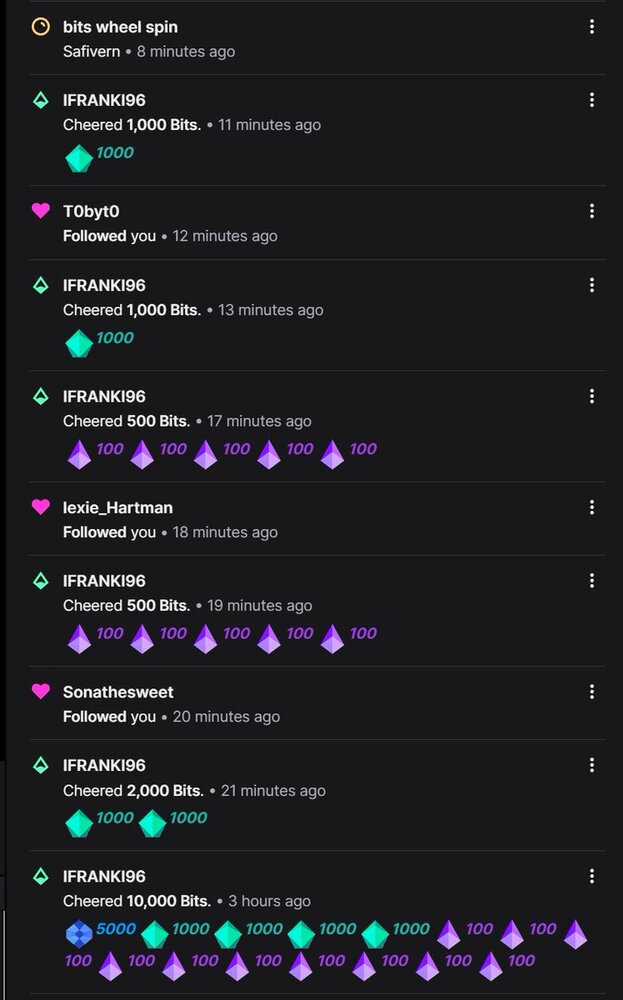Open menu for 1,000 Bits cheer 13 minutes ago
This screenshot has height=1000, width=623.
[592, 285]
